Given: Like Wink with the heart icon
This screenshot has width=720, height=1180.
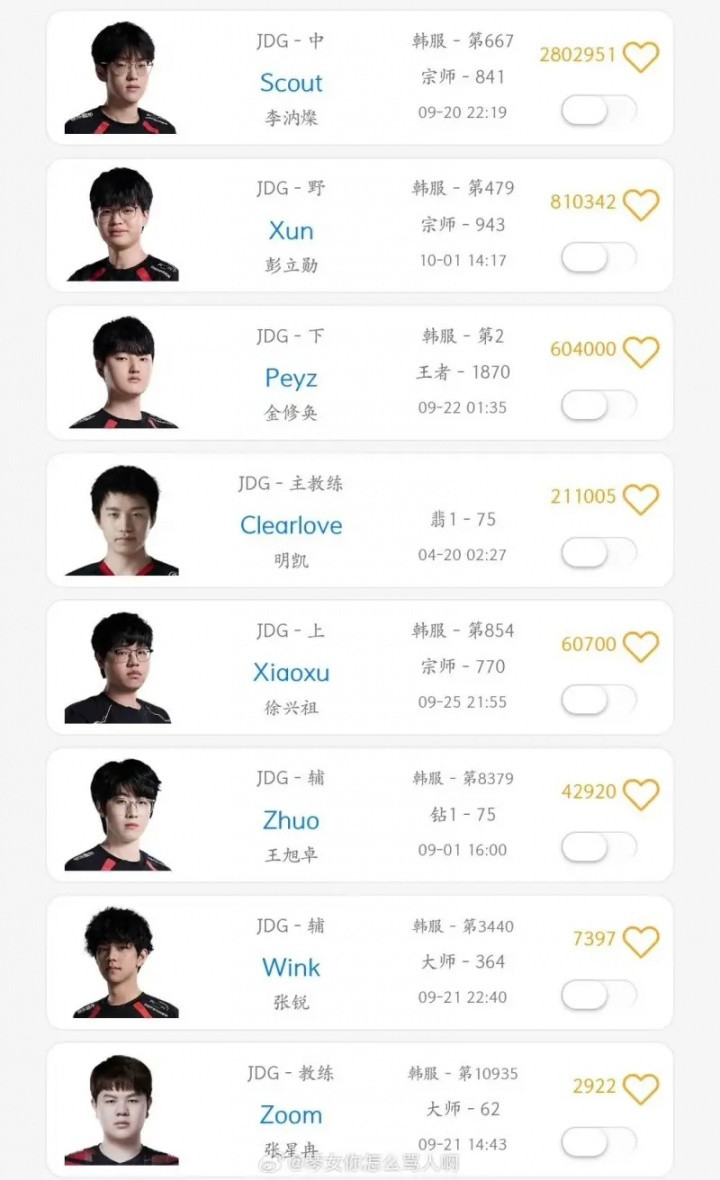Looking at the screenshot, I should (x=641, y=941).
